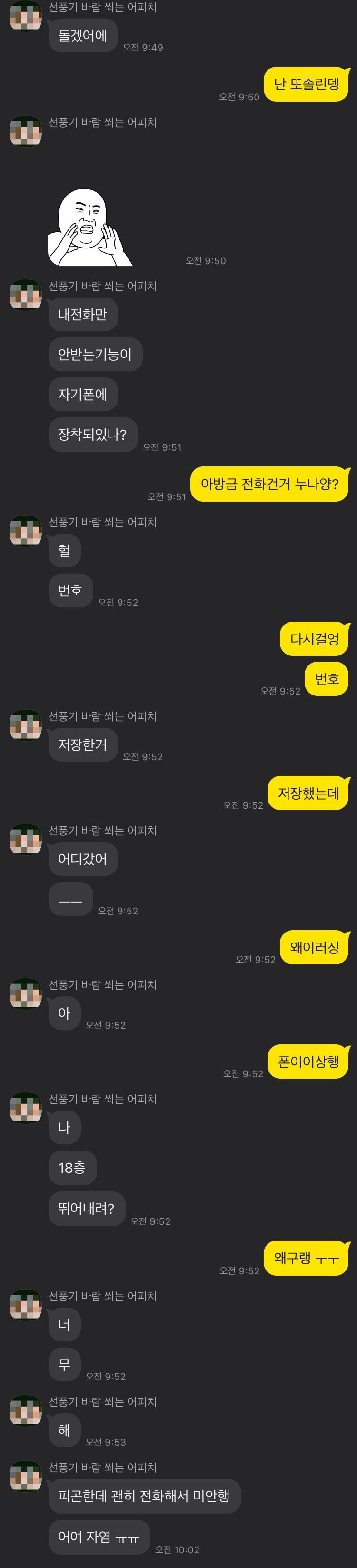The height and width of the screenshot is (1568, 357).
Task: Open sender's profile picture above 저장한거
Action: [x=26, y=725]
